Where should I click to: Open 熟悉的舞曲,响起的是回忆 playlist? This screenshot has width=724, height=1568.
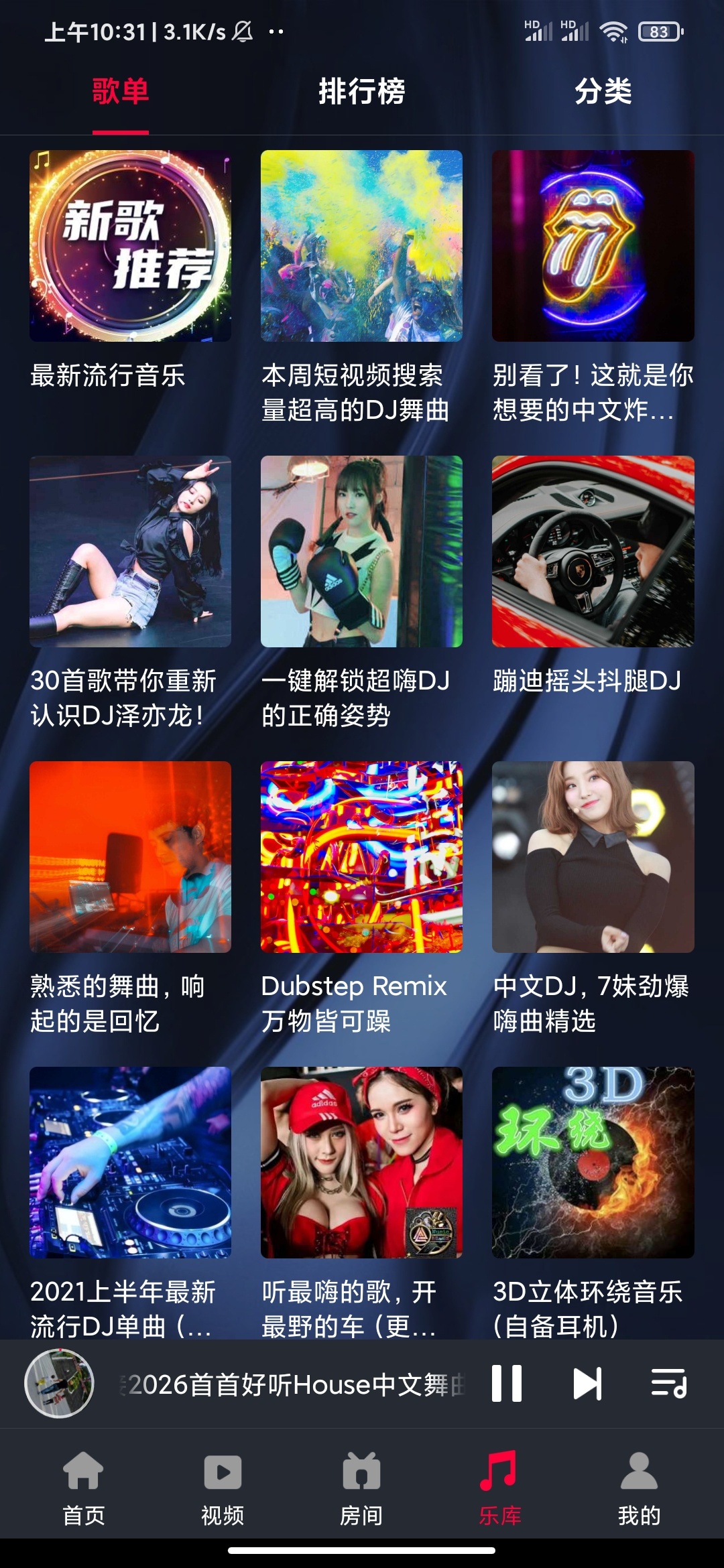click(x=130, y=857)
